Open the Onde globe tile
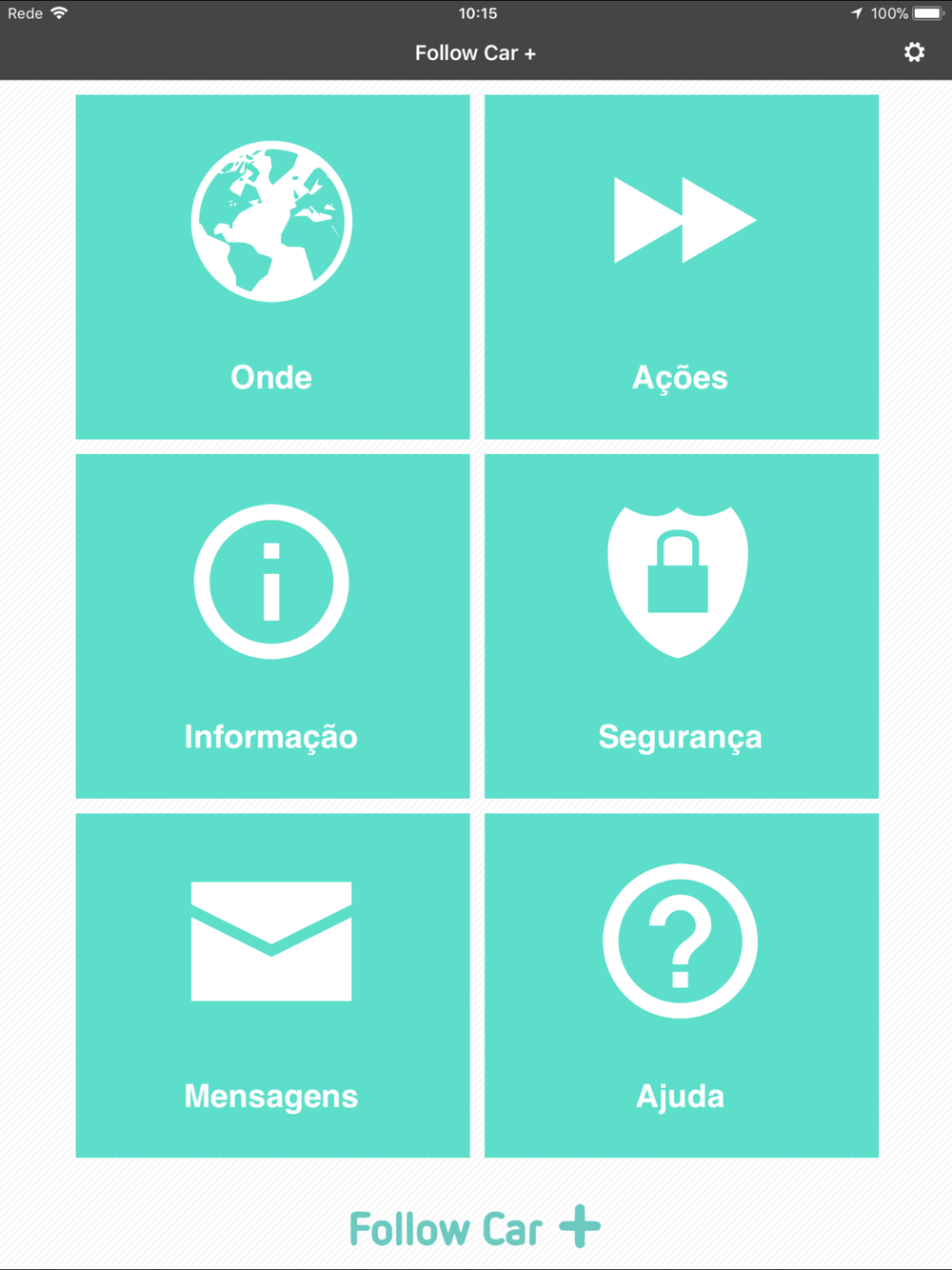Screen dimensions: 952x1270 point(272,267)
